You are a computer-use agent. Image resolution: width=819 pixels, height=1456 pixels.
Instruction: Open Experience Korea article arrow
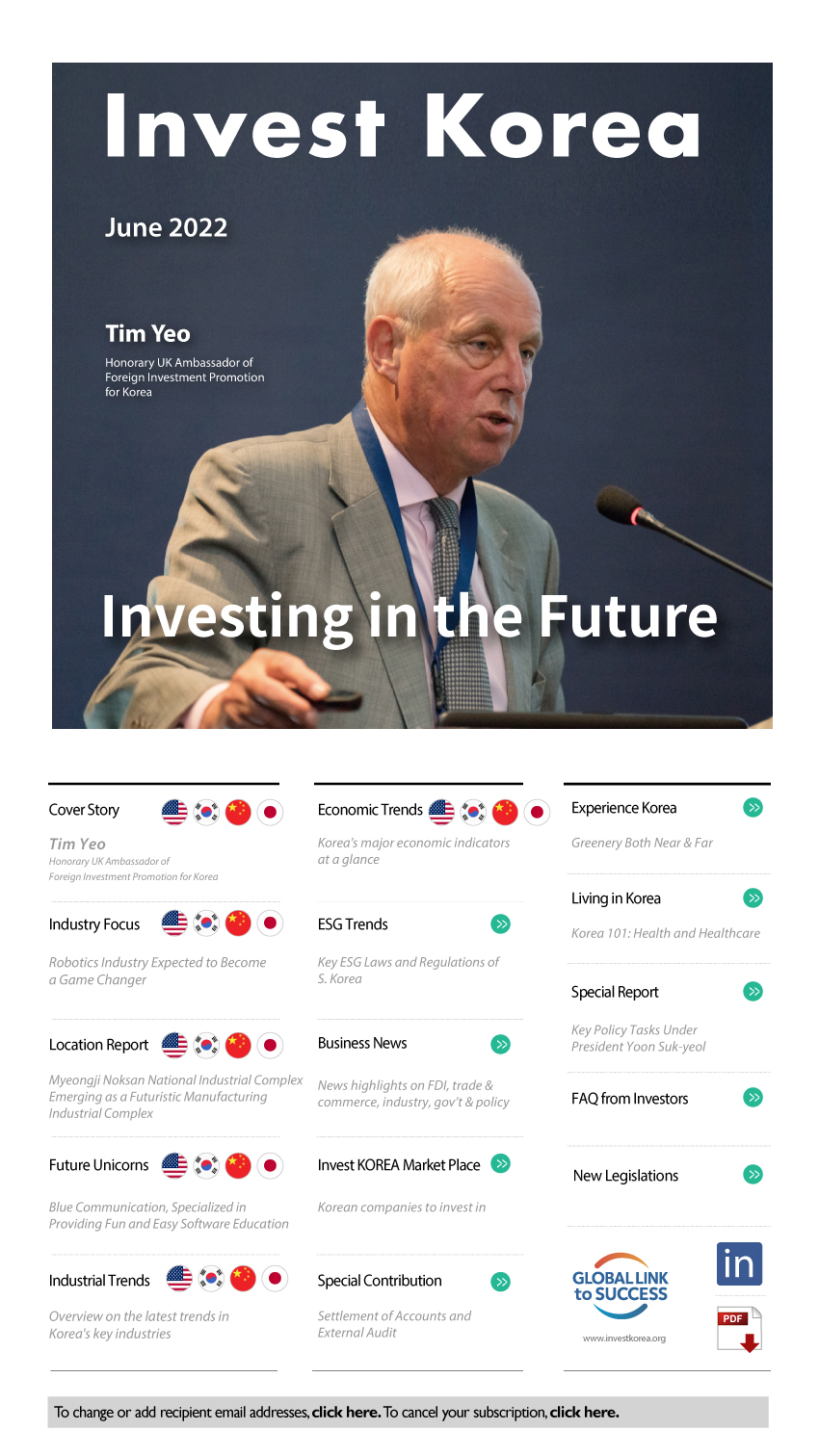pyautogui.click(x=753, y=808)
